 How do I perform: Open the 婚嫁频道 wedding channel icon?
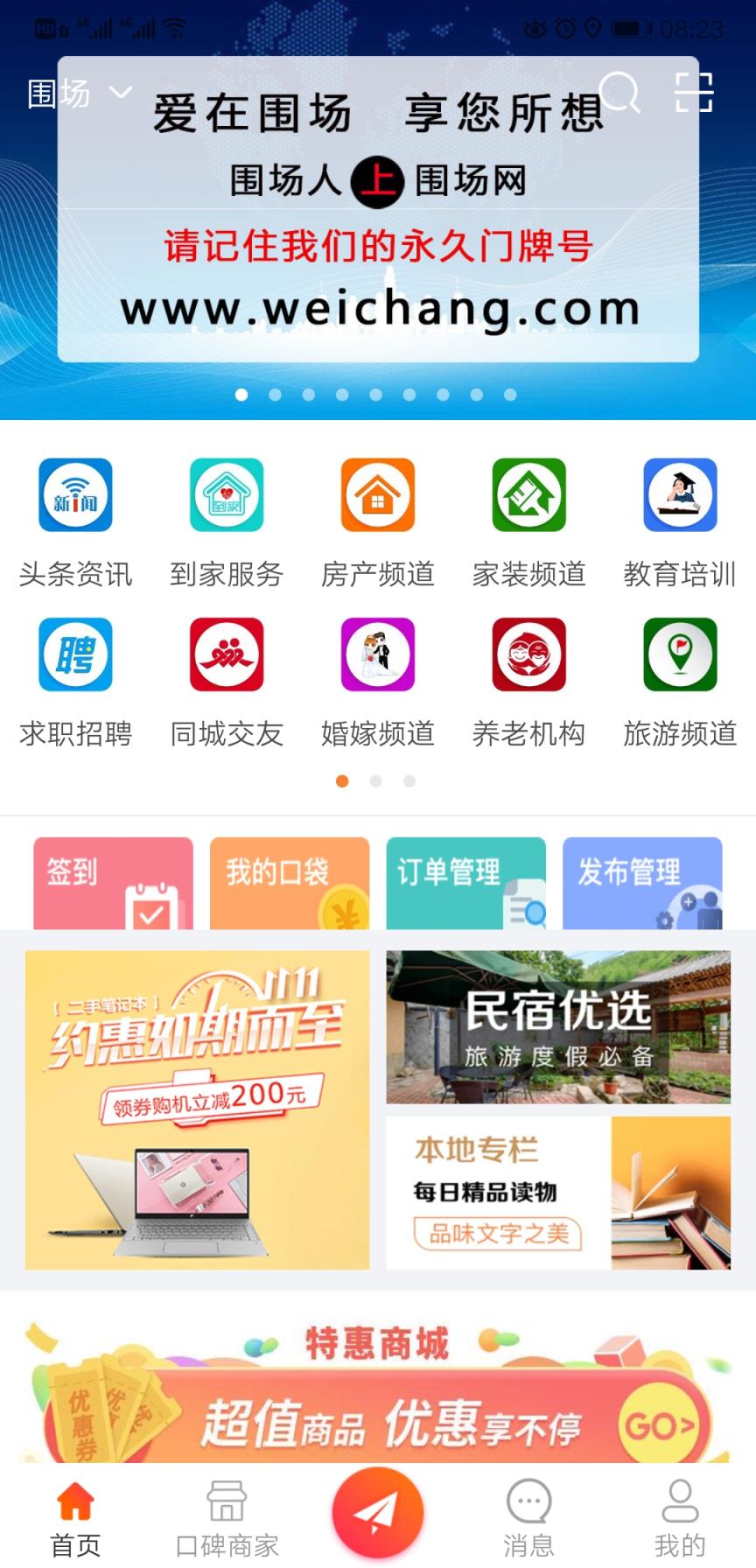point(377,654)
